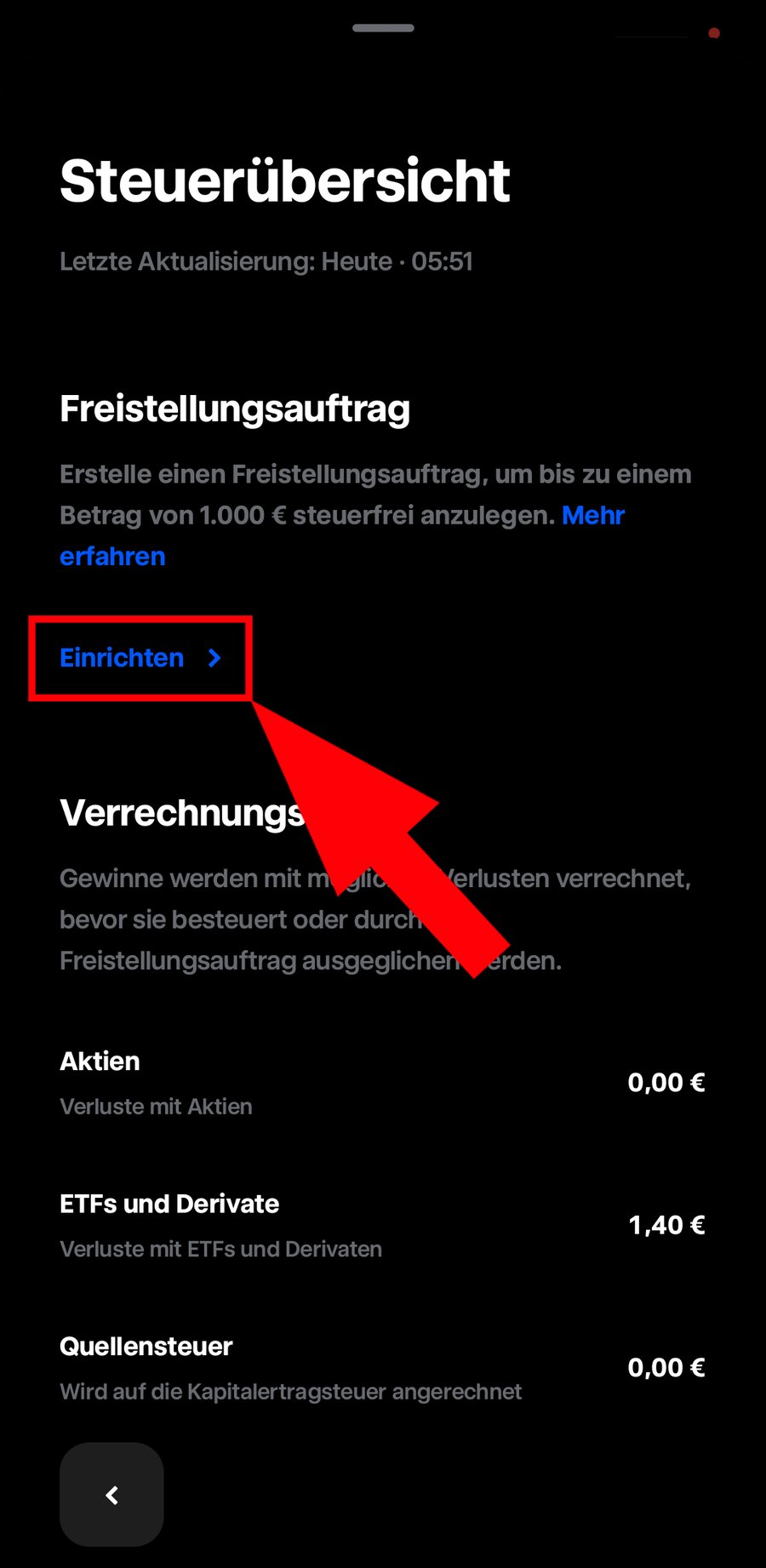This screenshot has height=1568, width=766.
Task: Open the Mehr erfahren link
Action: (593, 516)
